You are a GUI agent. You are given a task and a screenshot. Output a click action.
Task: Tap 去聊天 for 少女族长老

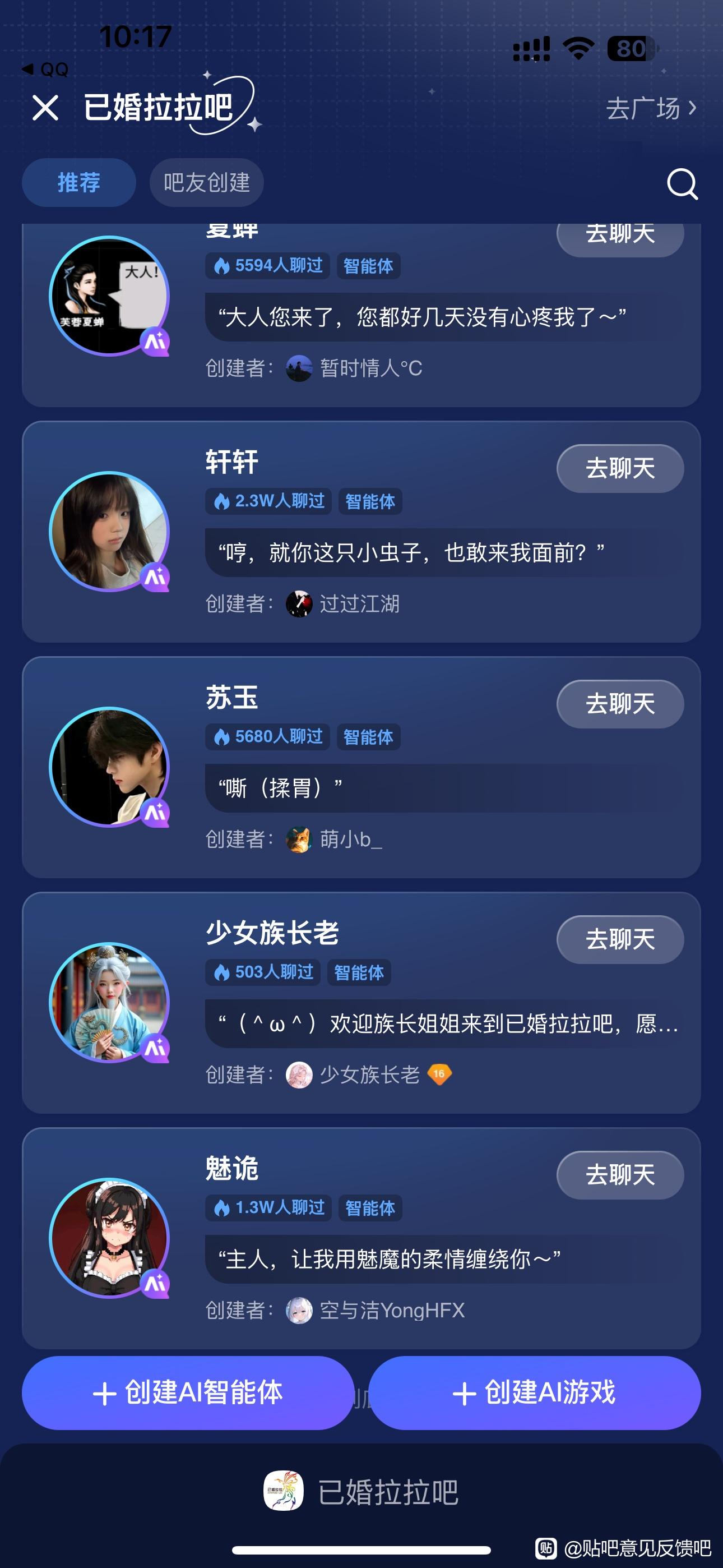(619, 939)
